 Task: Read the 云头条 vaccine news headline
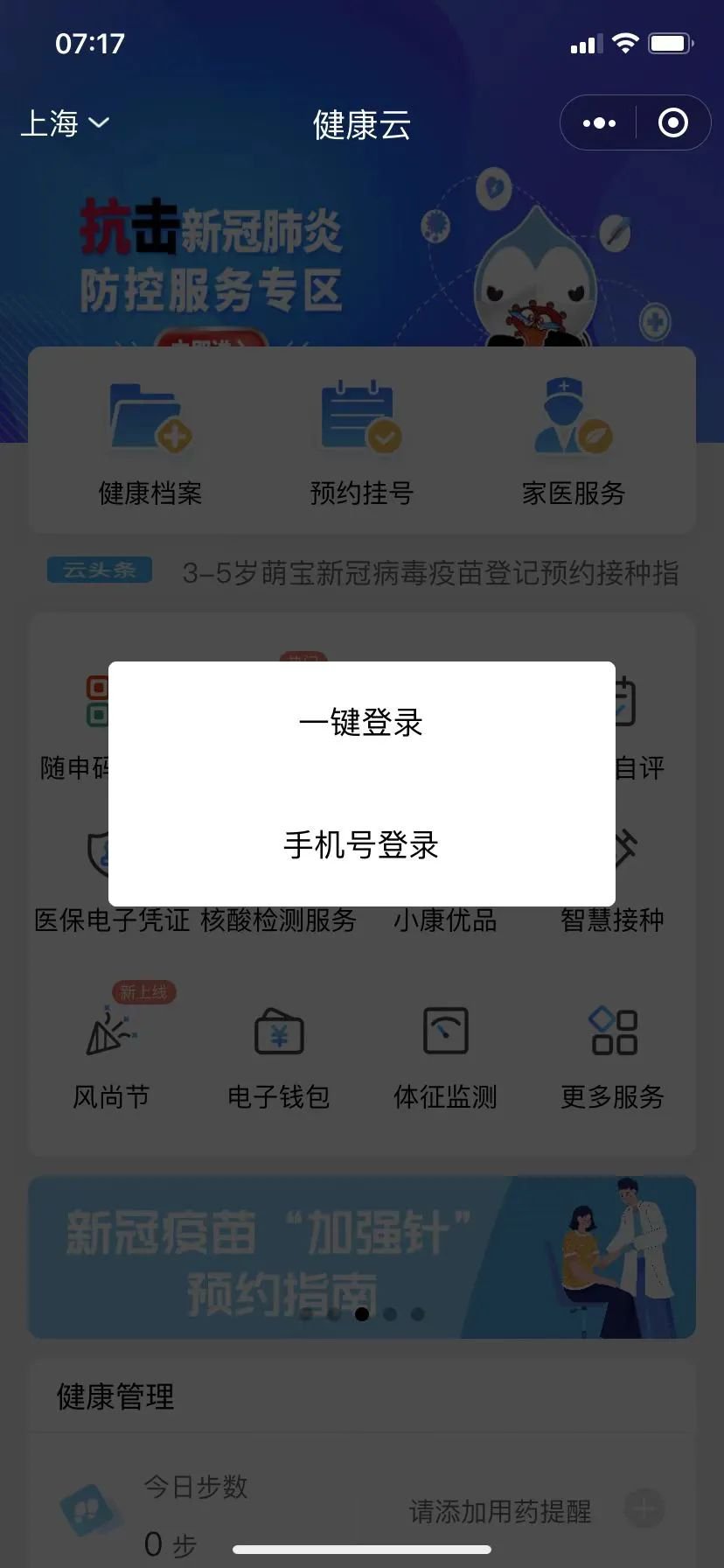(429, 573)
